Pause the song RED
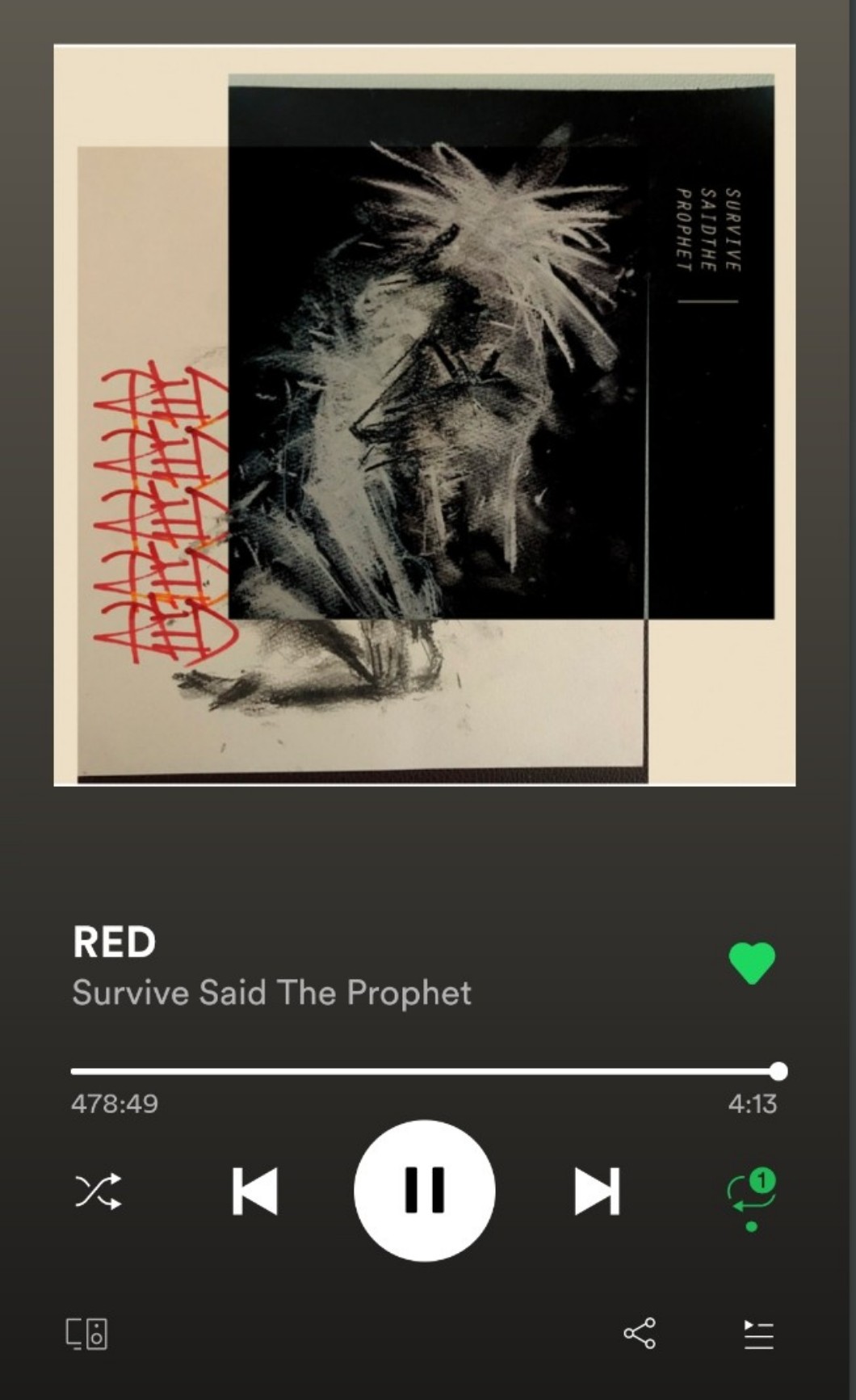The width and height of the screenshot is (856, 1400). coord(424,1190)
